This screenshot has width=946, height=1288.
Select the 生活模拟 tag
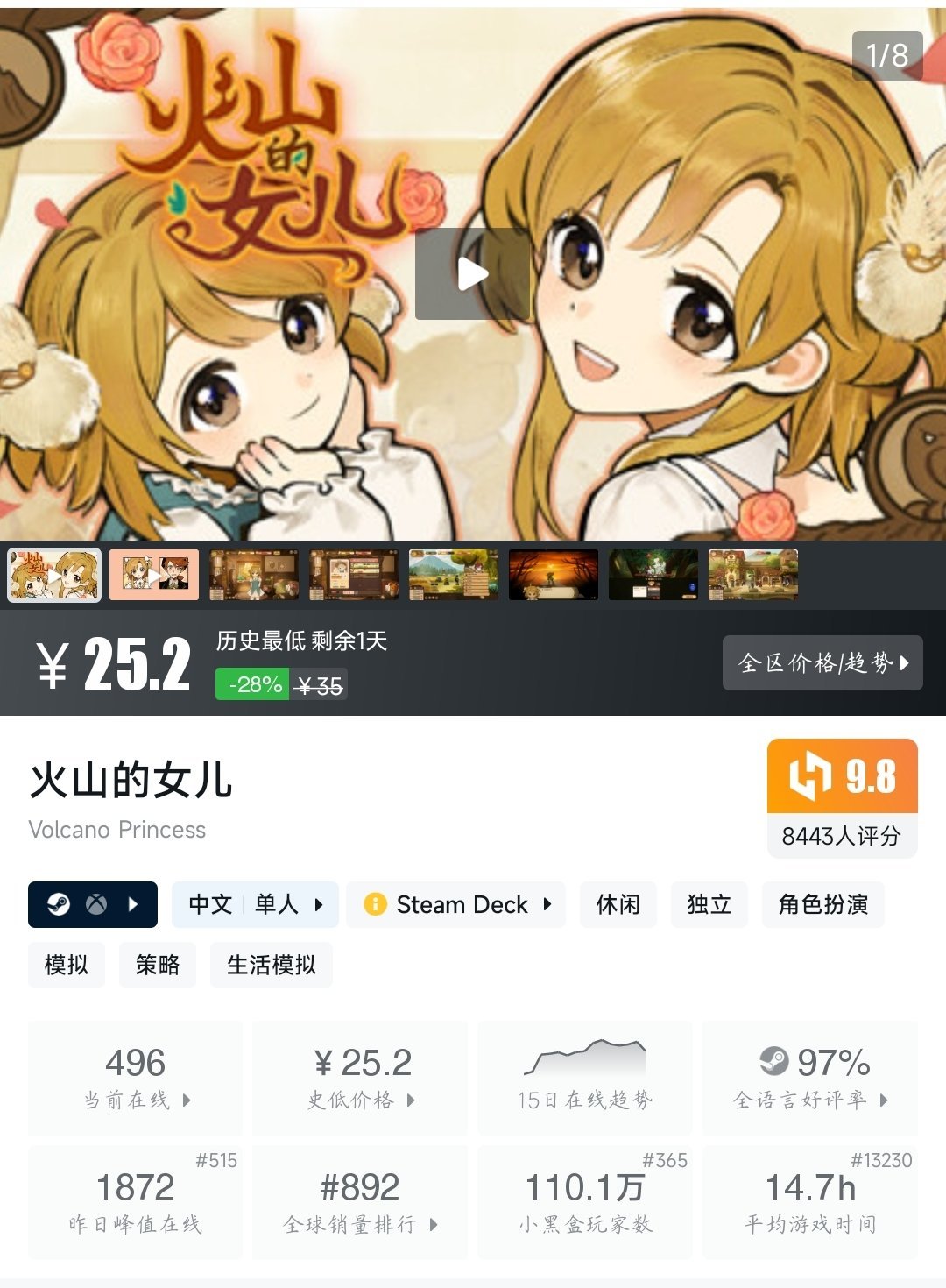click(271, 965)
